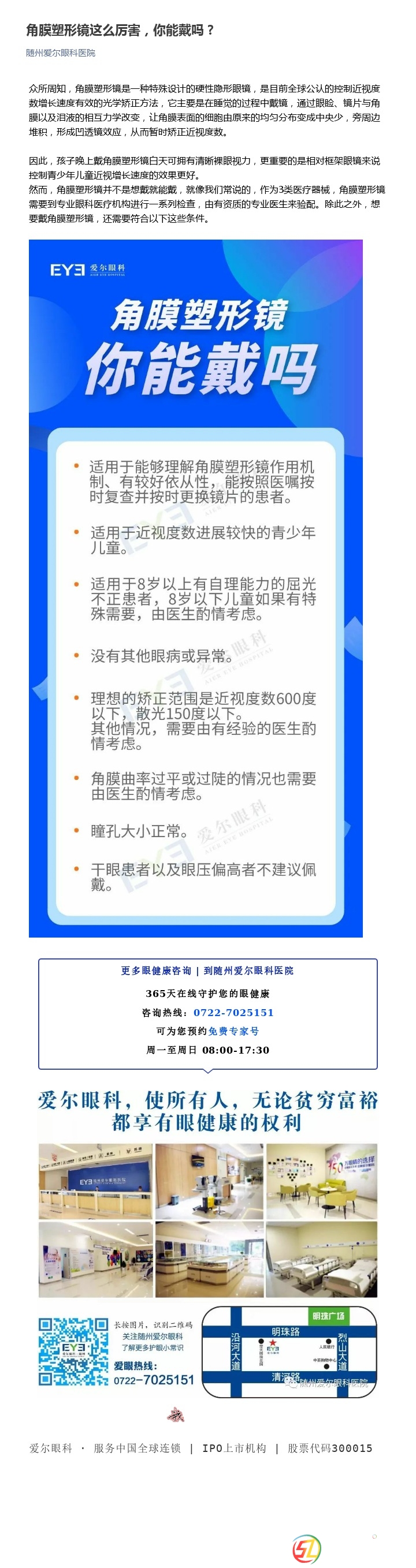Open the 随州爱尔眼科医院 author link
The height and width of the screenshot is (1568, 416).
click(x=60, y=53)
